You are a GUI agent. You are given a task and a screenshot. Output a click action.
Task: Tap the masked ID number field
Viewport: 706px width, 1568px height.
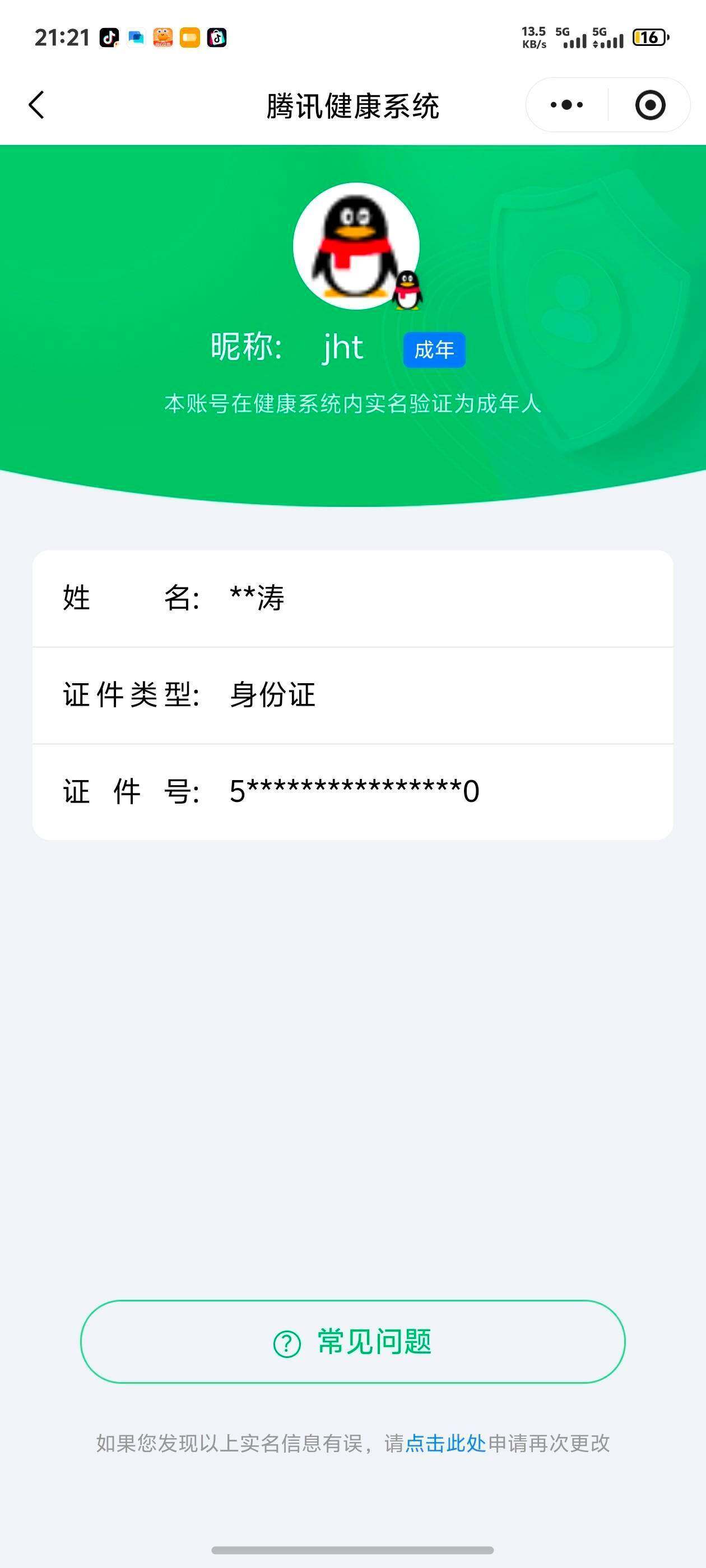tap(352, 791)
